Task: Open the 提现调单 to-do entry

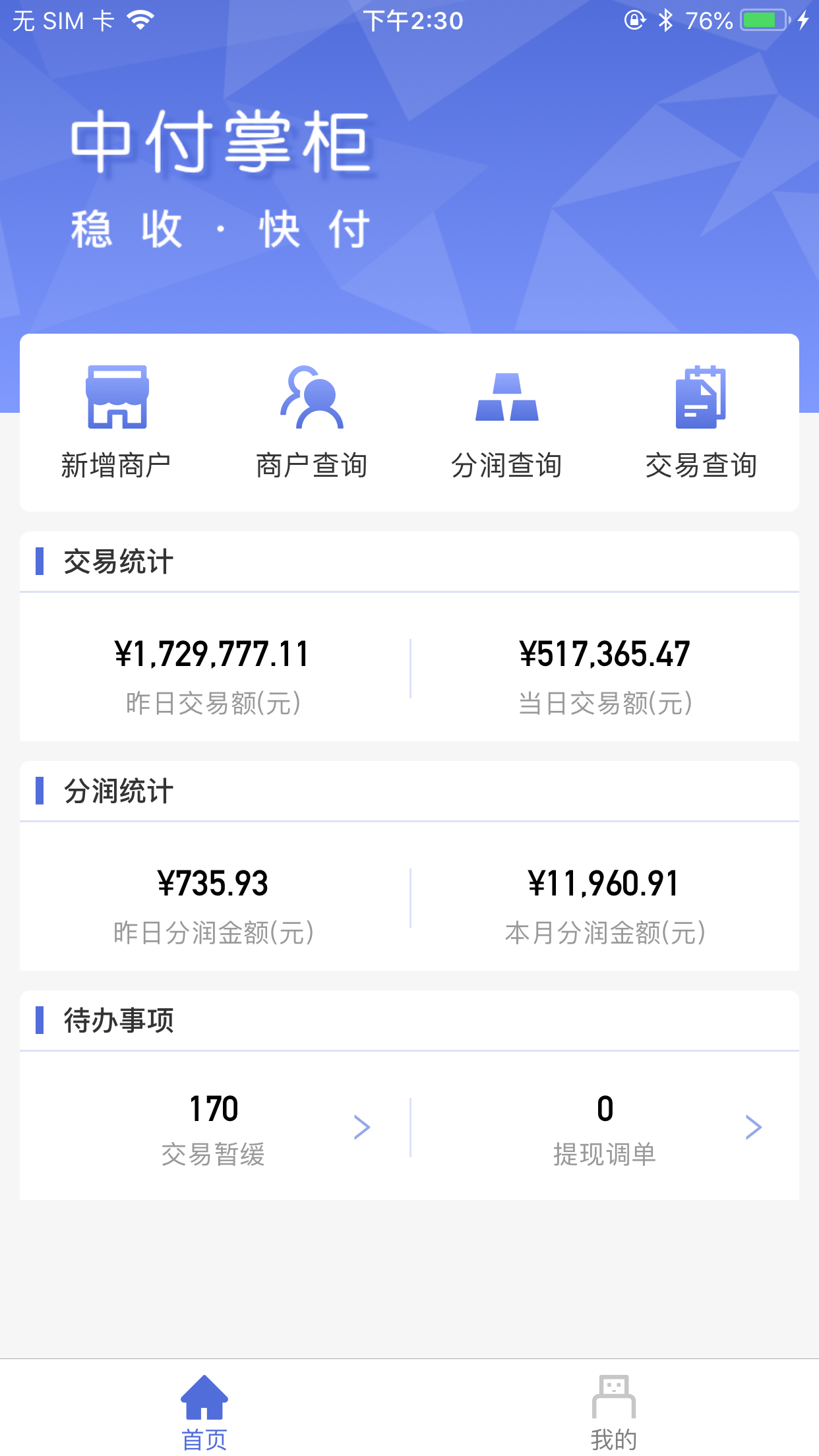Action: [x=605, y=1127]
